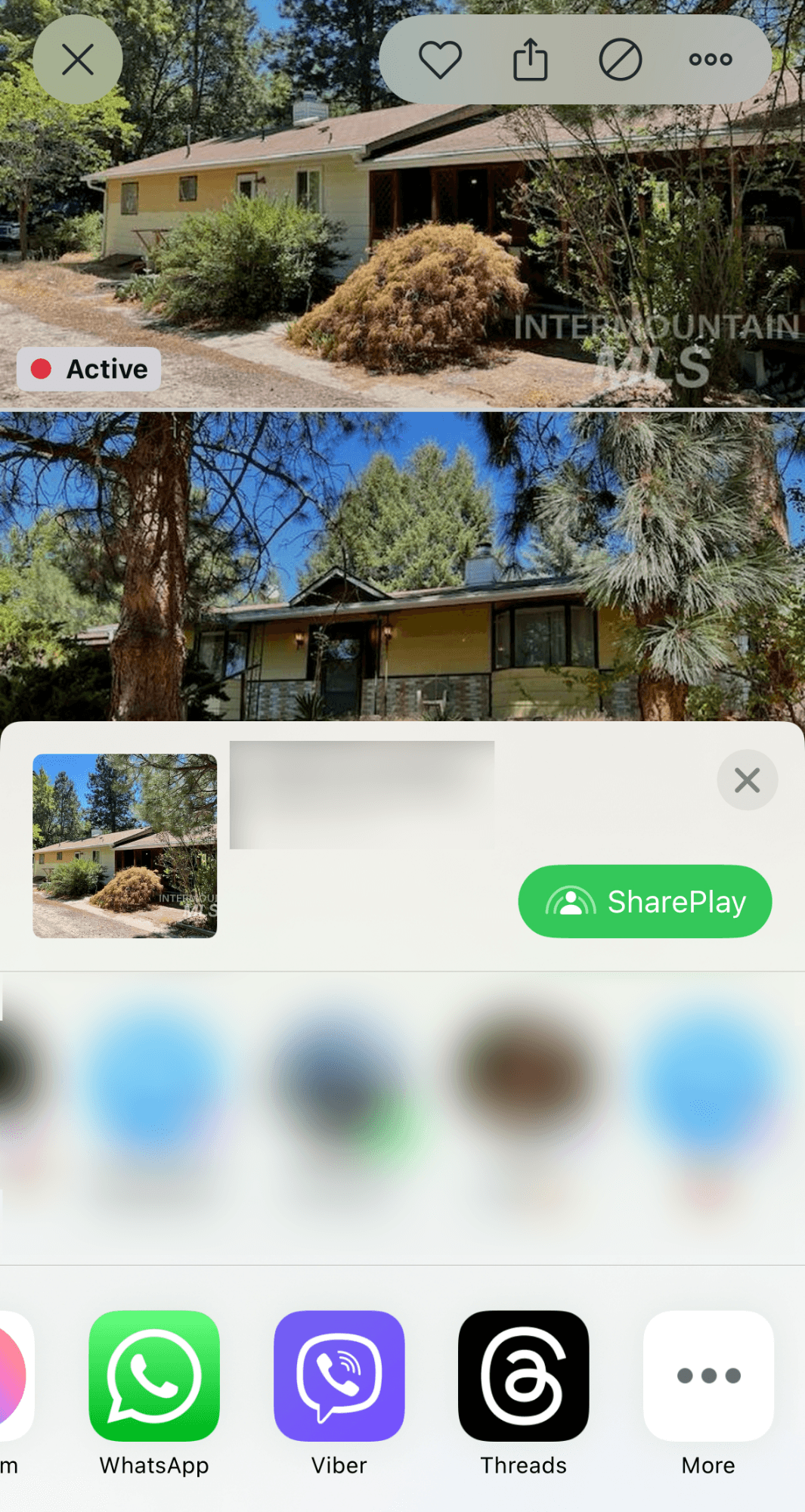The height and width of the screenshot is (1512, 805).
Task: Start SharePlay session
Action: [x=645, y=902]
